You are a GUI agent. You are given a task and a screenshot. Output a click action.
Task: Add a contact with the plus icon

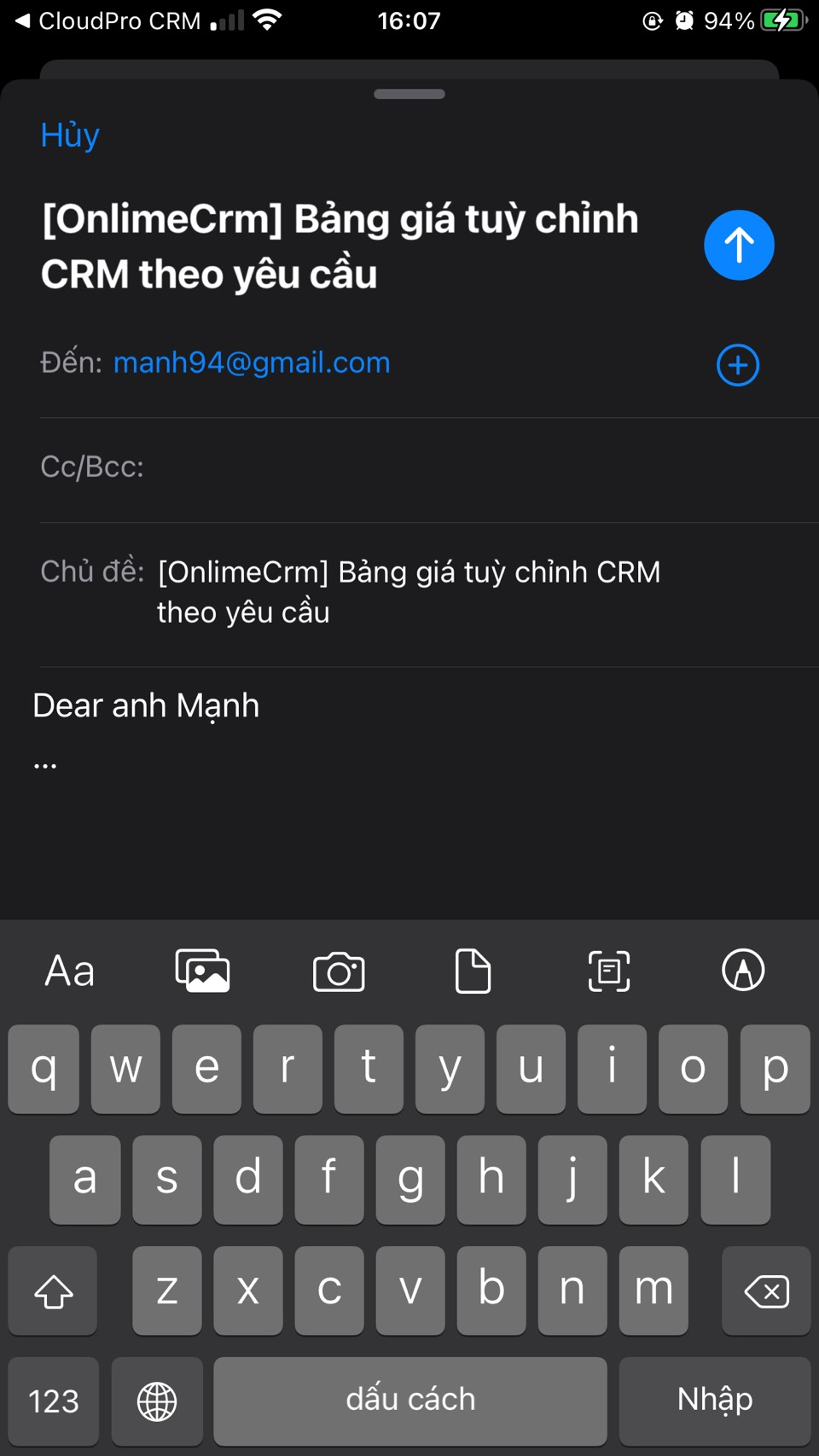pos(737,365)
